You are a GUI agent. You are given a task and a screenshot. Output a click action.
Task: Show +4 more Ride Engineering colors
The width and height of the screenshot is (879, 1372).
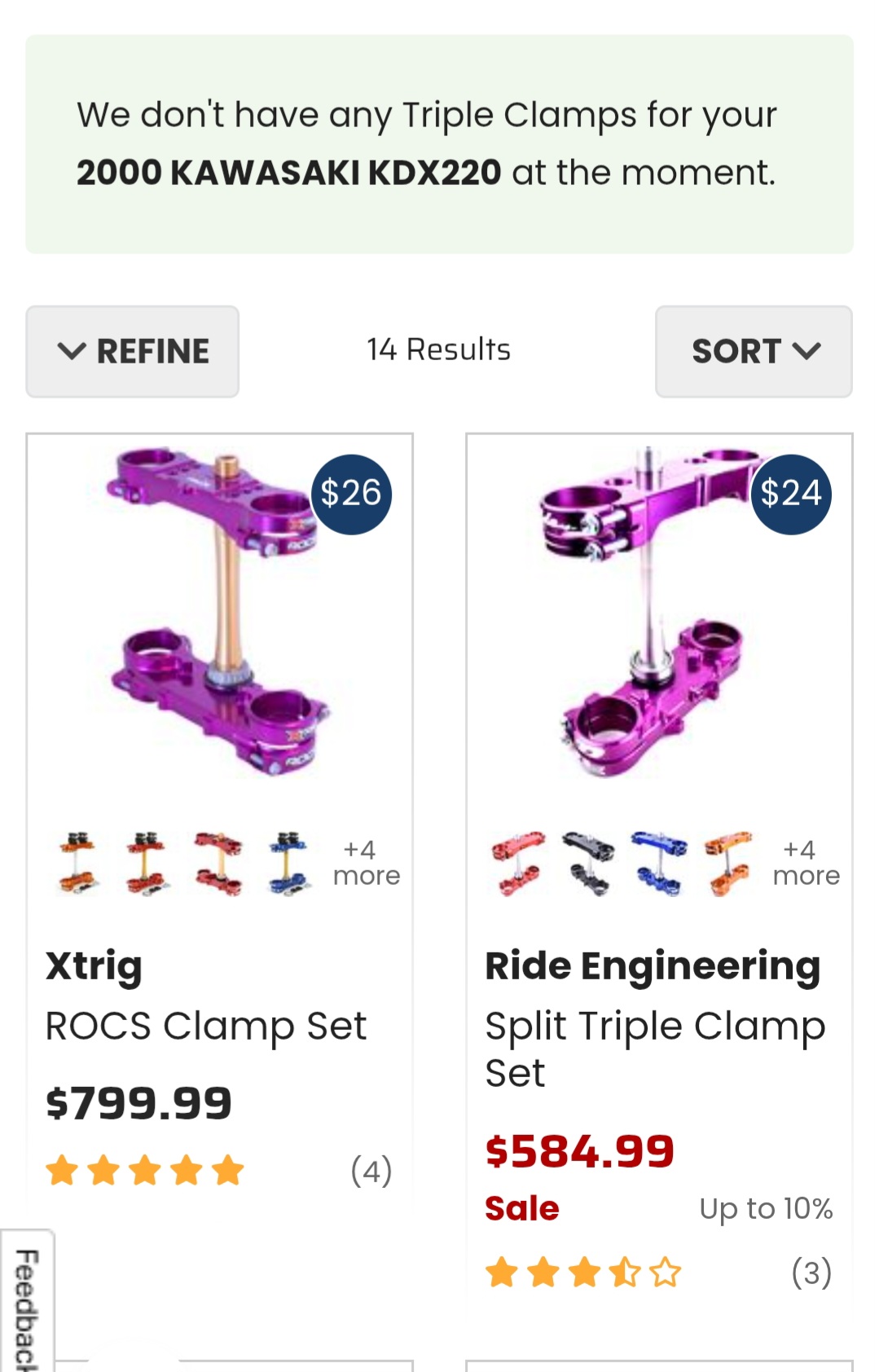(806, 864)
